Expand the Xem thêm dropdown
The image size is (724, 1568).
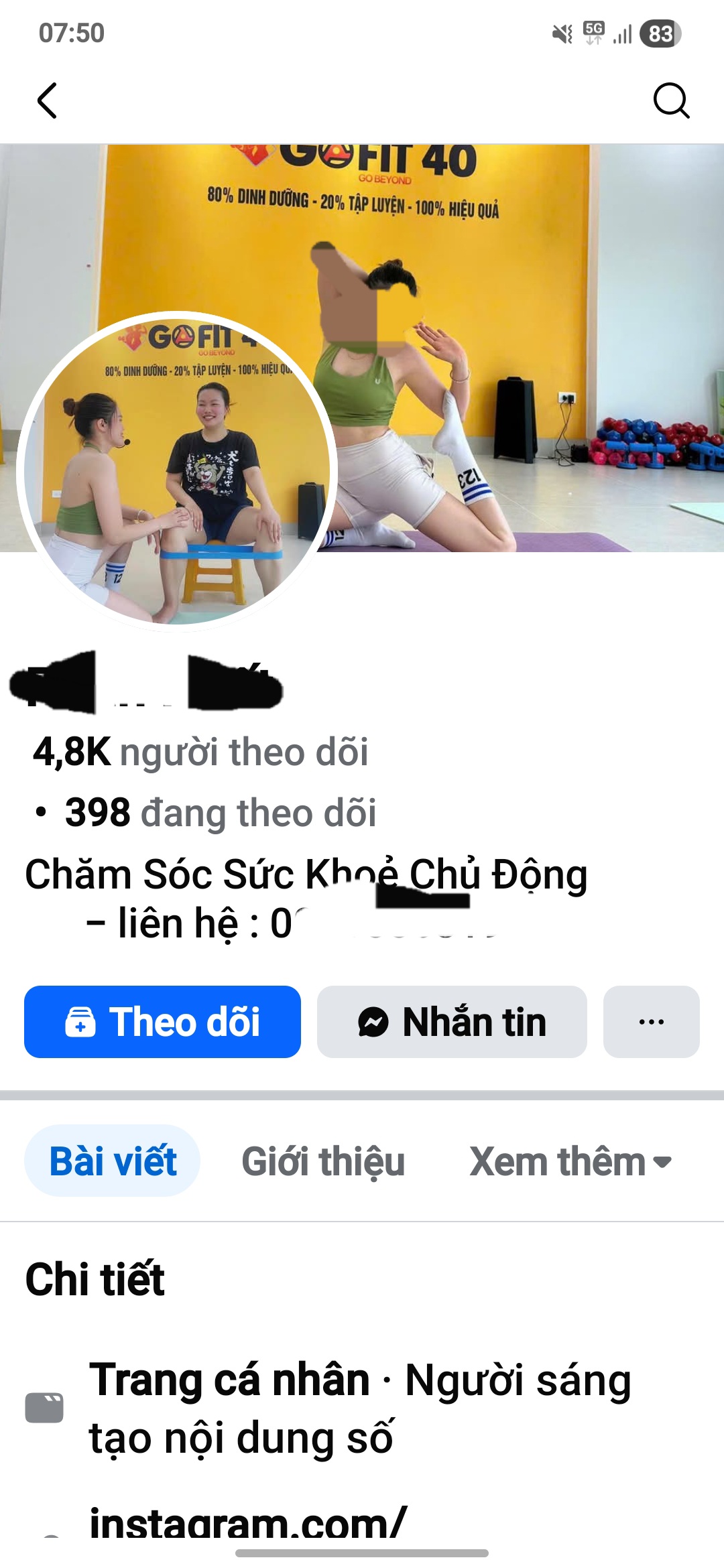[570, 1161]
